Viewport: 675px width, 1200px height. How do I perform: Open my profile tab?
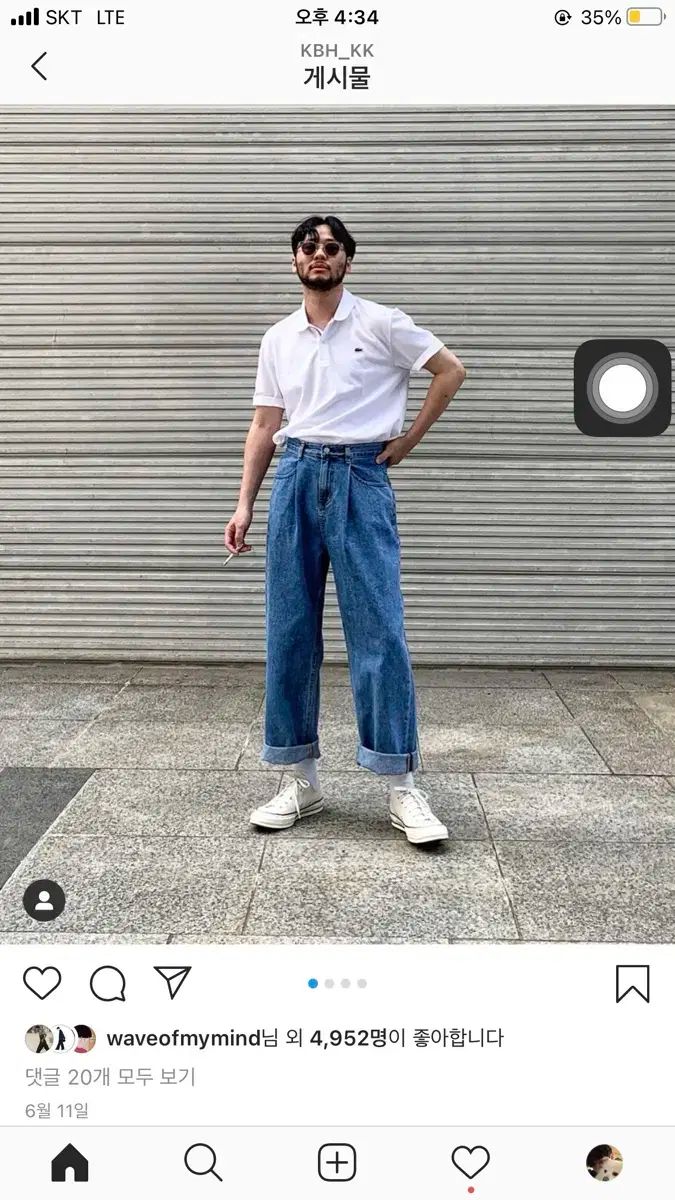(604, 1163)
